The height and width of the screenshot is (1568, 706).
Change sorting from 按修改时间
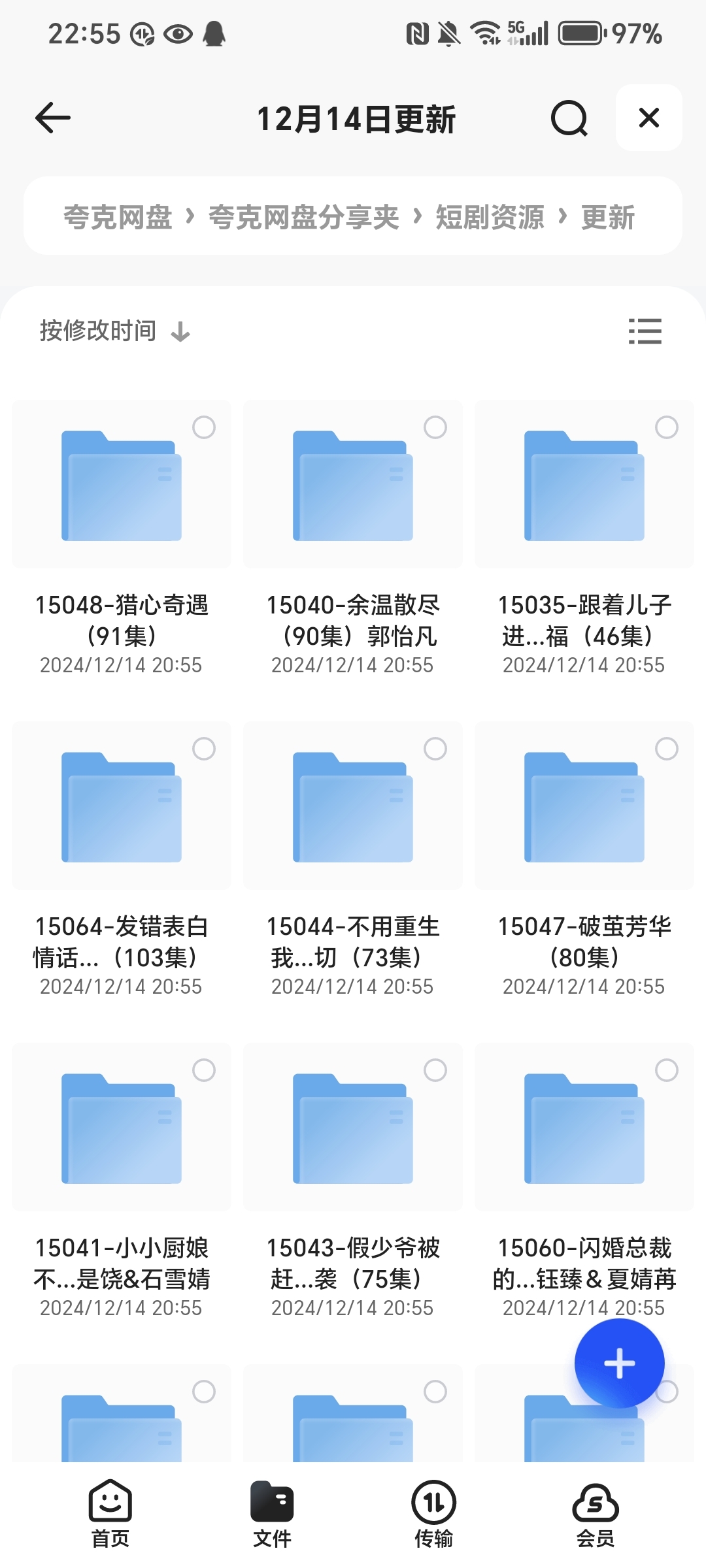tap(115, 331)
